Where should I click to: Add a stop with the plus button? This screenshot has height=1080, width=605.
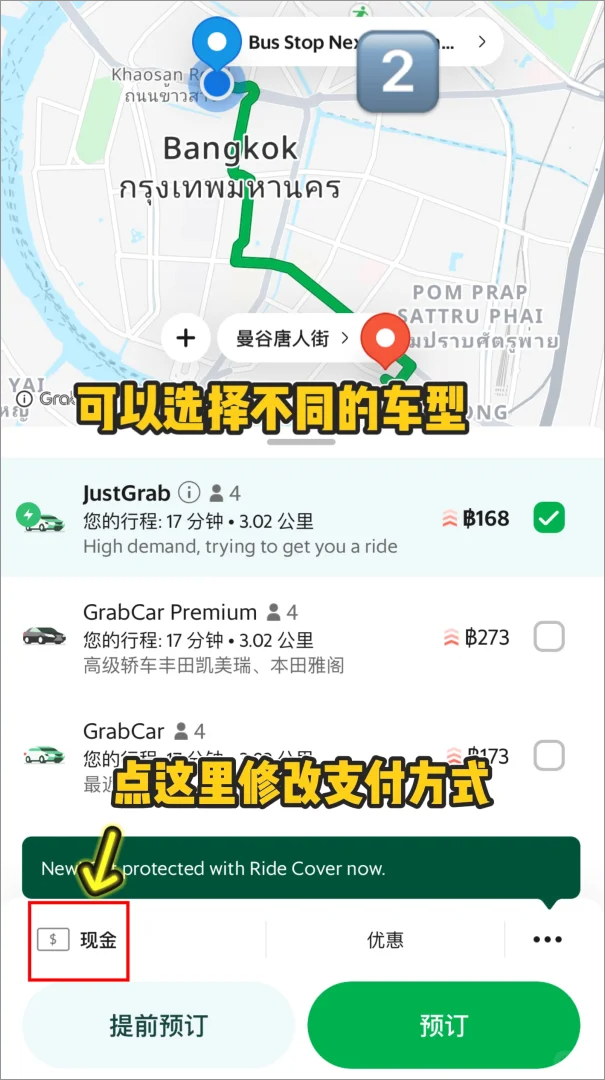coord(185,338)
